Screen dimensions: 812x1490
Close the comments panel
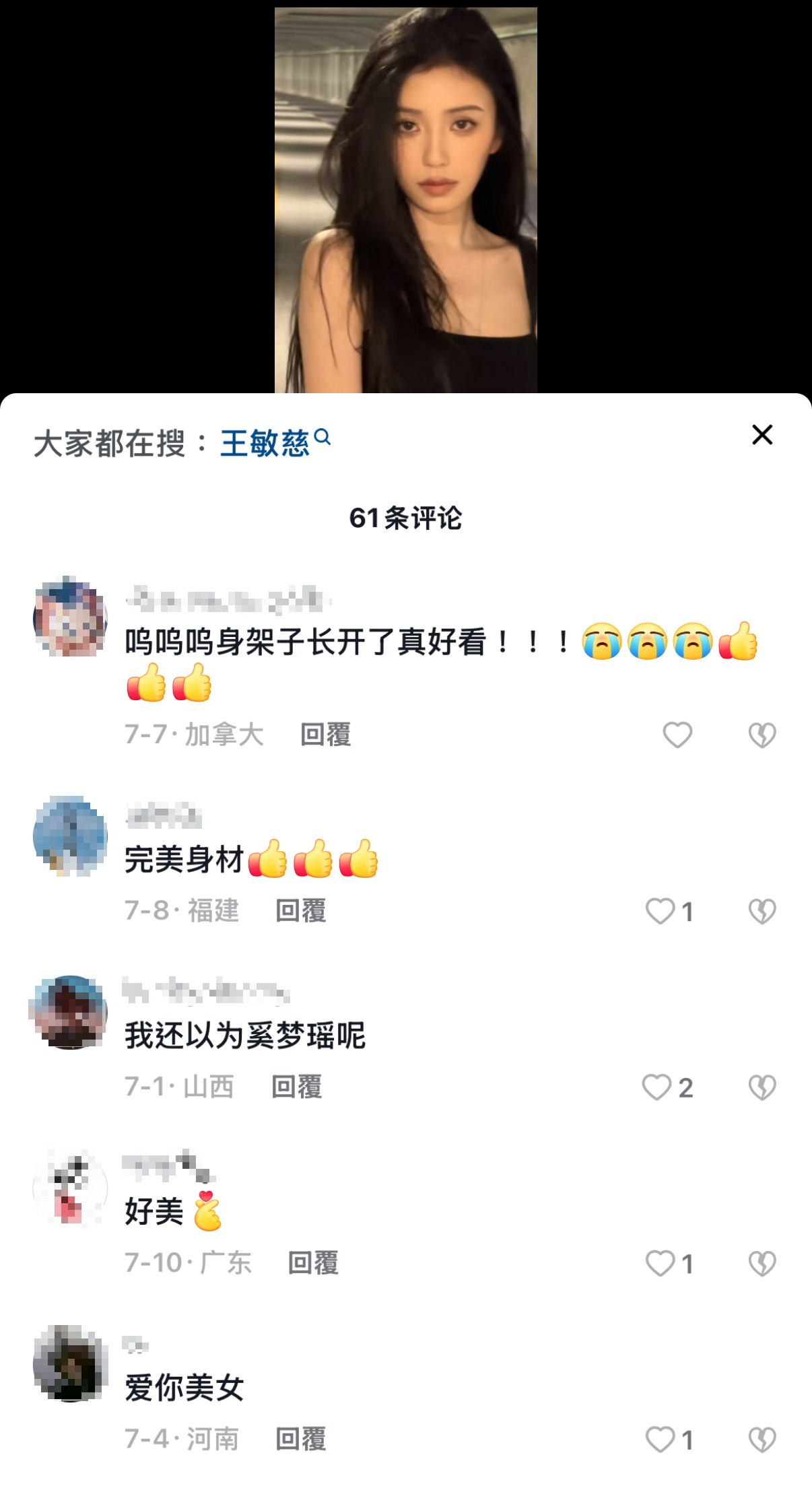click(762, 435)
